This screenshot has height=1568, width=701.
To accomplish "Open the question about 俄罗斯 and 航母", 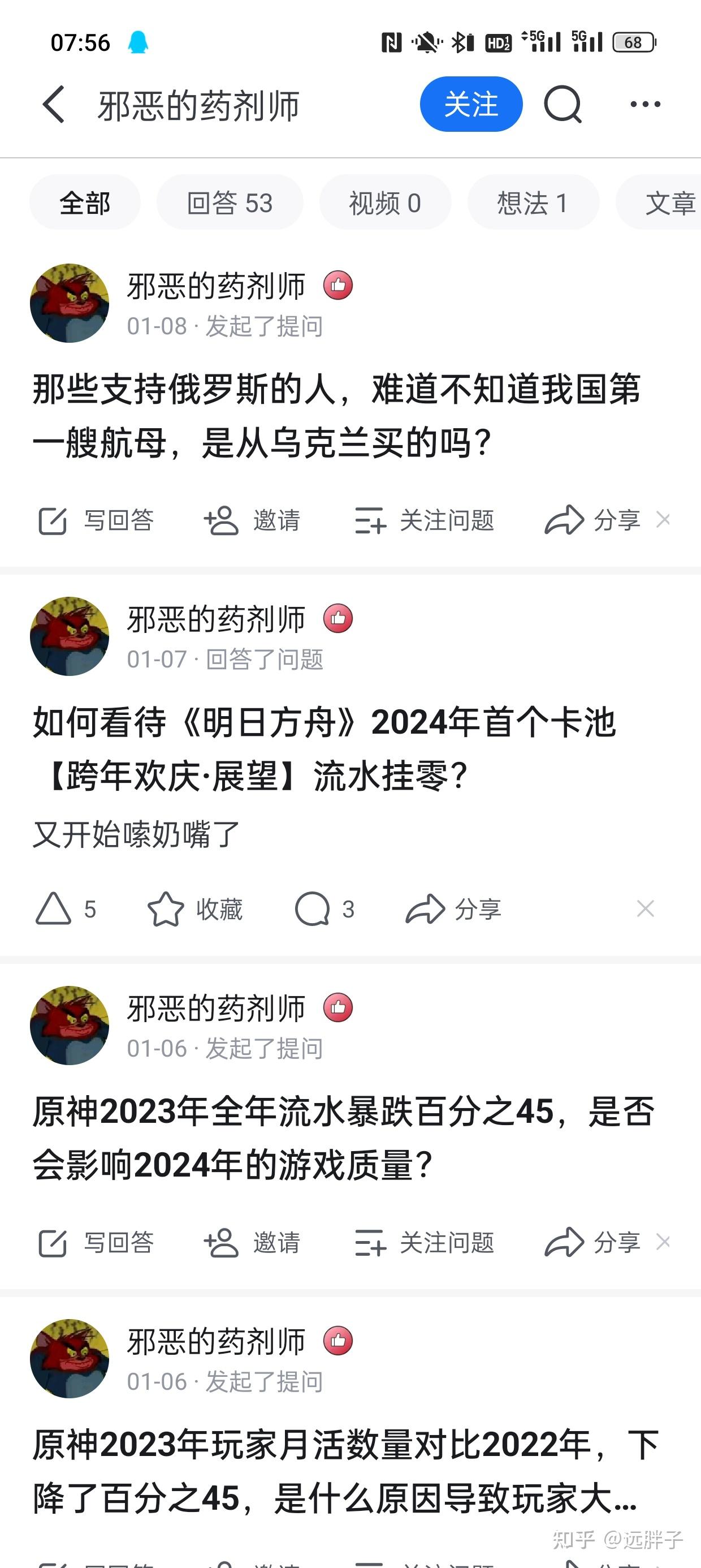I will pyautogui.click(x=336, y=416).
